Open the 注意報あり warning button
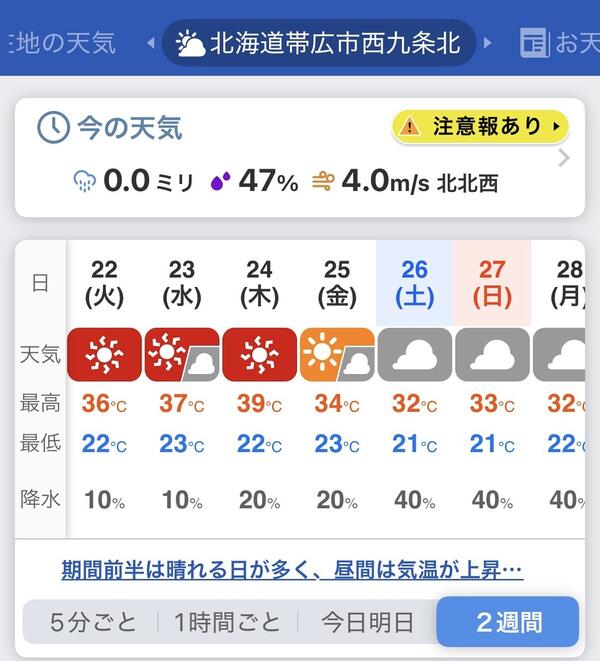600x661 pixels. point(481,127)
